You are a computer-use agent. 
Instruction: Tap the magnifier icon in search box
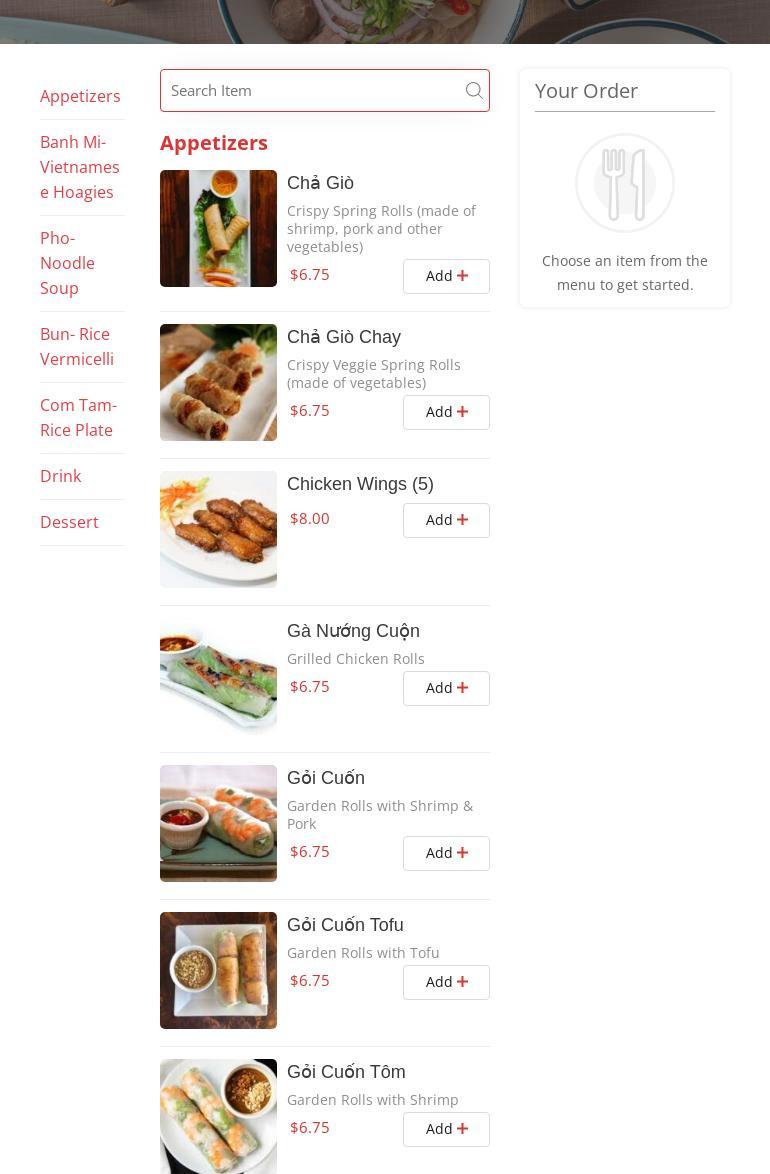pyautogui.click(x=474, y=91)
